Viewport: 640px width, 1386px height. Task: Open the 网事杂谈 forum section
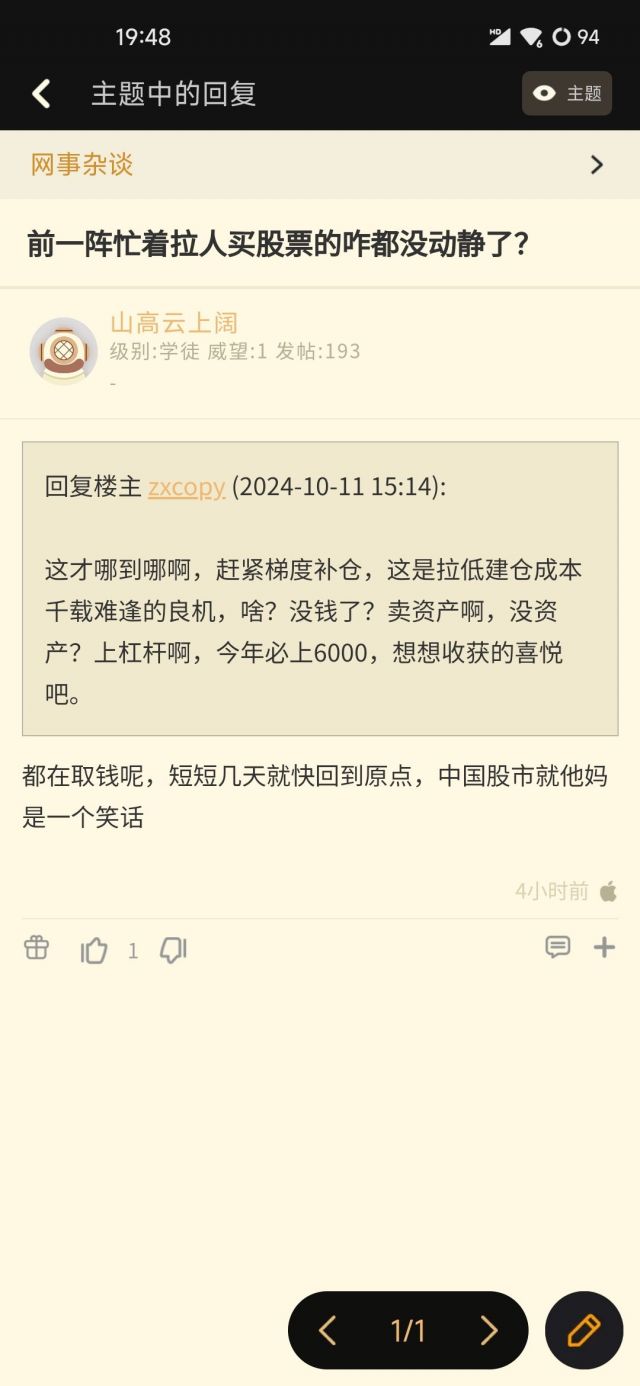tap(320, 165)
